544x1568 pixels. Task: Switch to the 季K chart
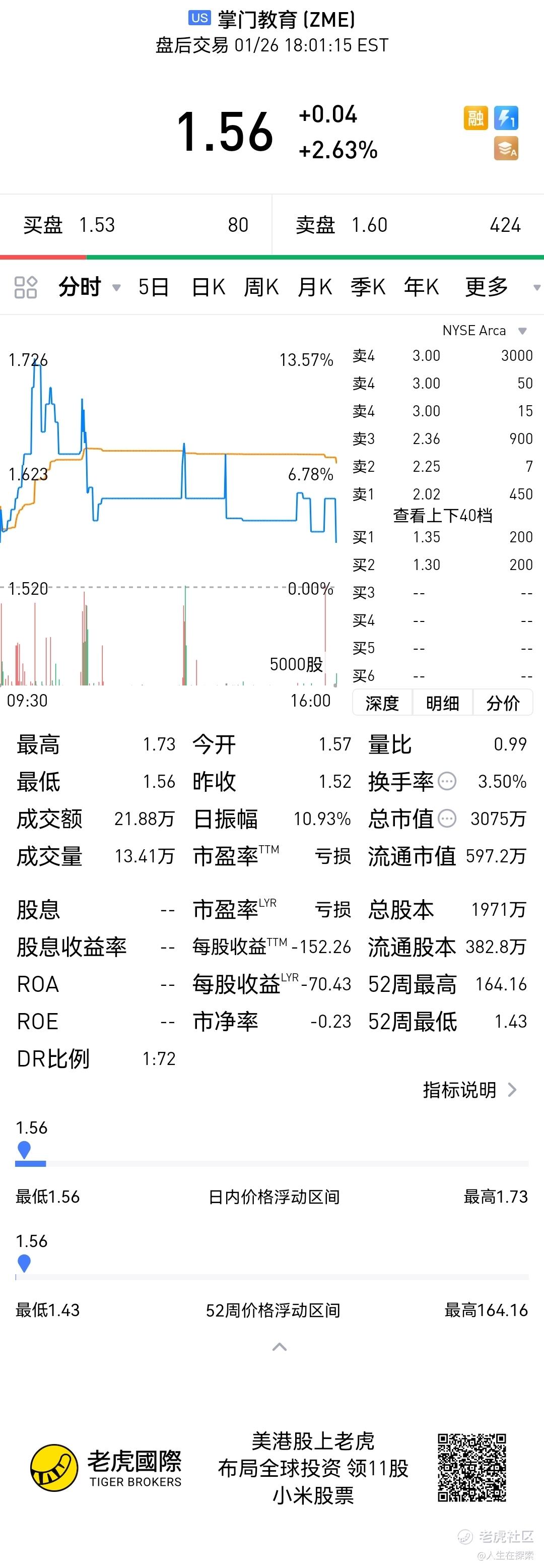tap(368, 287)
